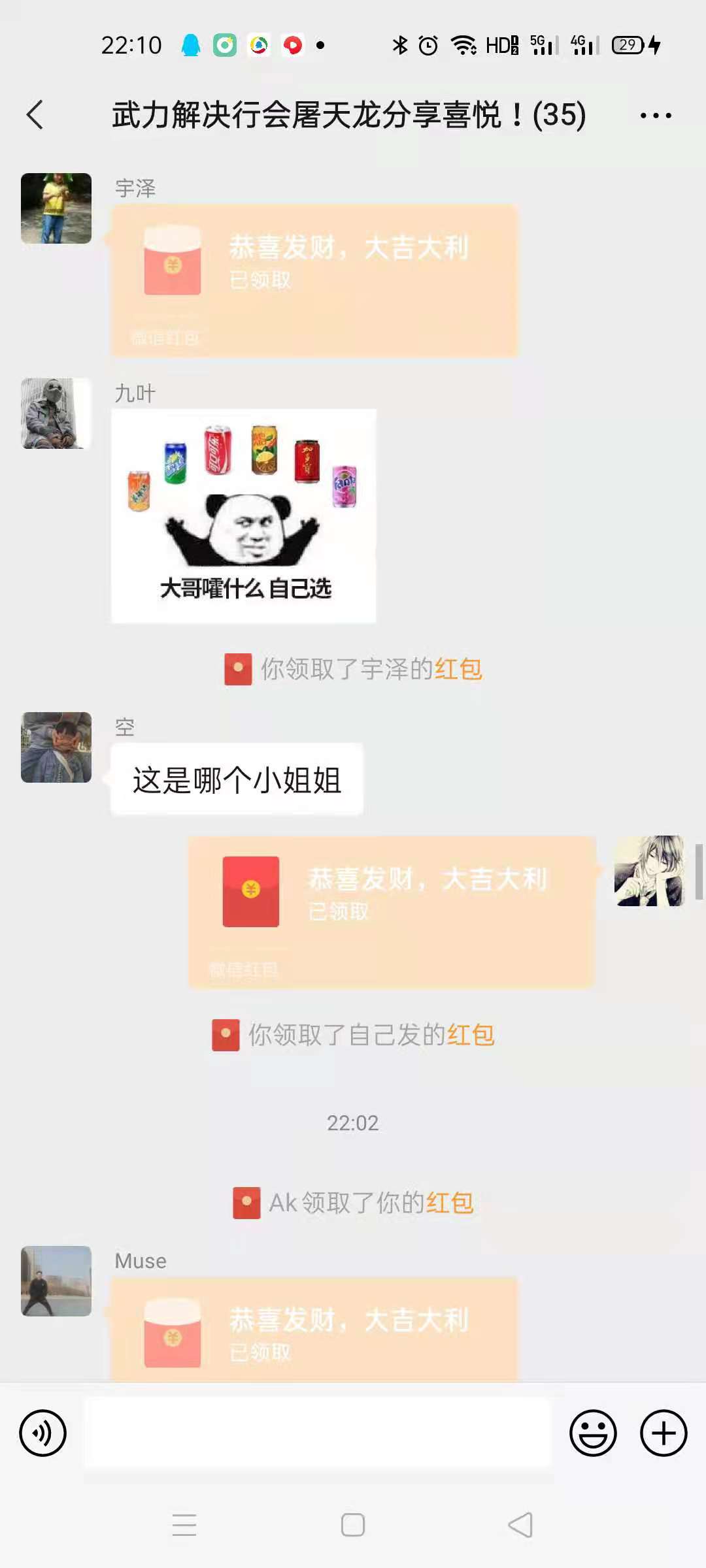Open 宇泽's red packet message
This screenshot has width=706, height=1568.
click(314, 280)
